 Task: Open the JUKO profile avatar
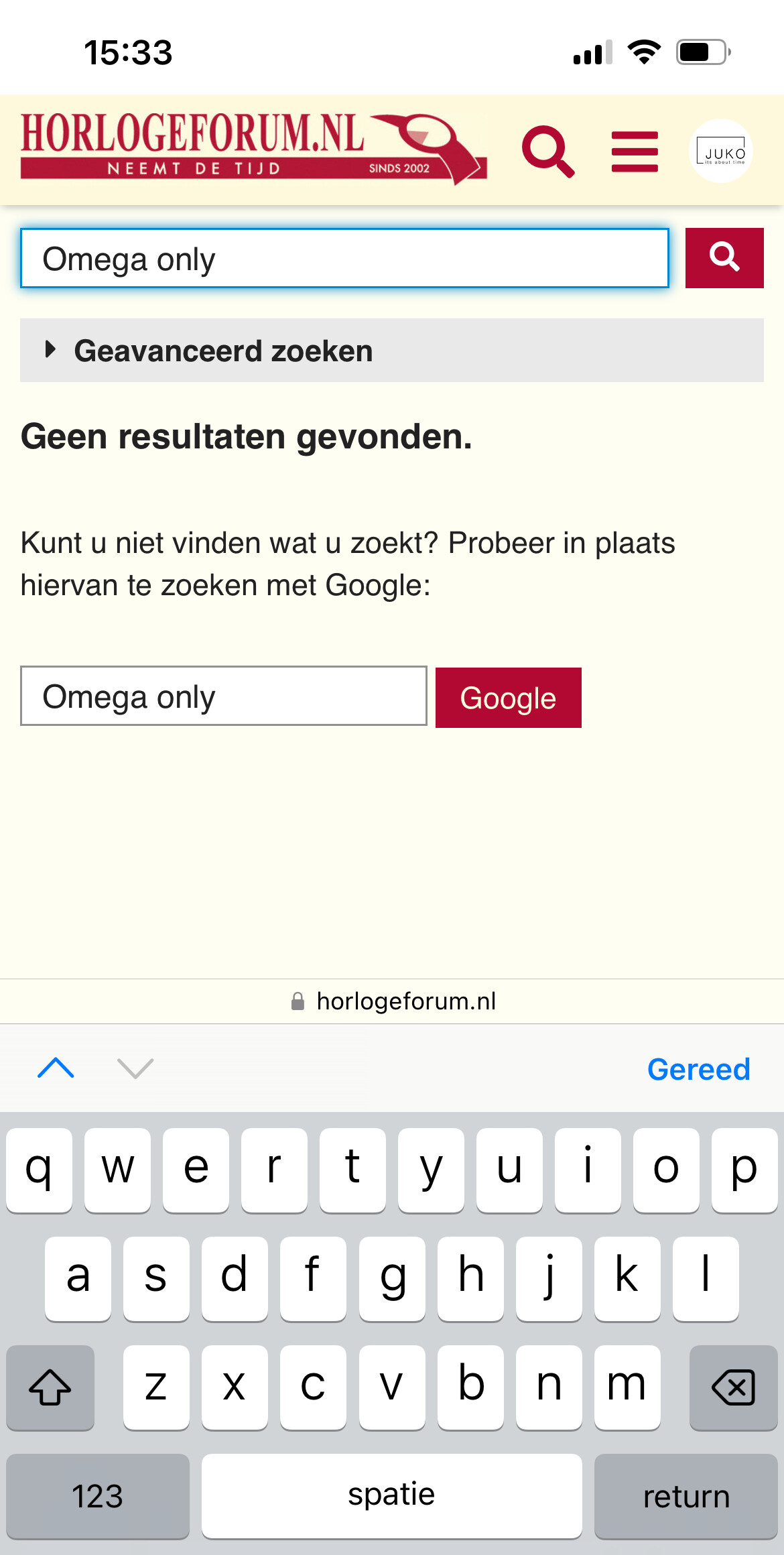721,151
